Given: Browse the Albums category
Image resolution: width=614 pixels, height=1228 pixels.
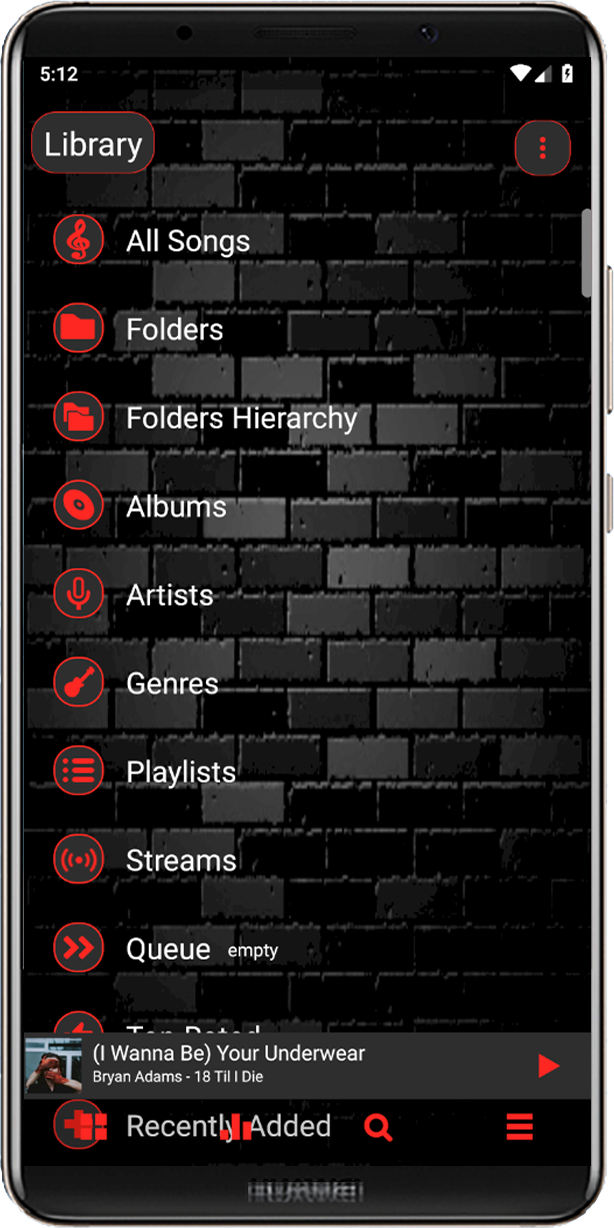Looking at the screenshot, I should 176,506.
